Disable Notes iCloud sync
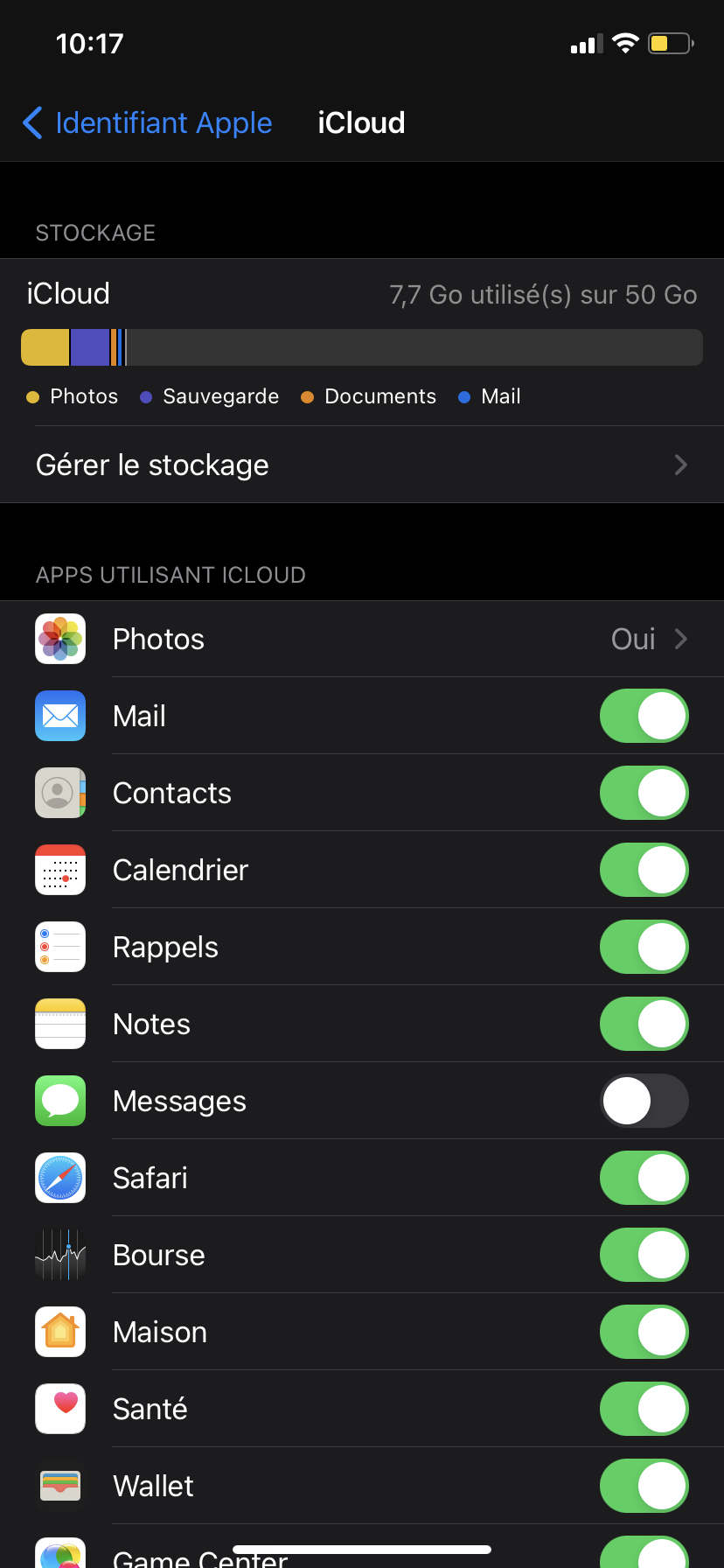Image resolution: width=724 pixels, height=1568 pixels. point(644,1025)
